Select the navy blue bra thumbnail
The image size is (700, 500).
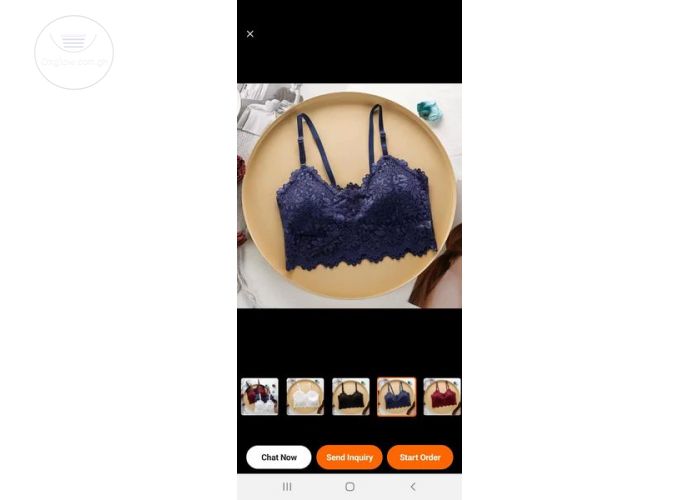396,397
